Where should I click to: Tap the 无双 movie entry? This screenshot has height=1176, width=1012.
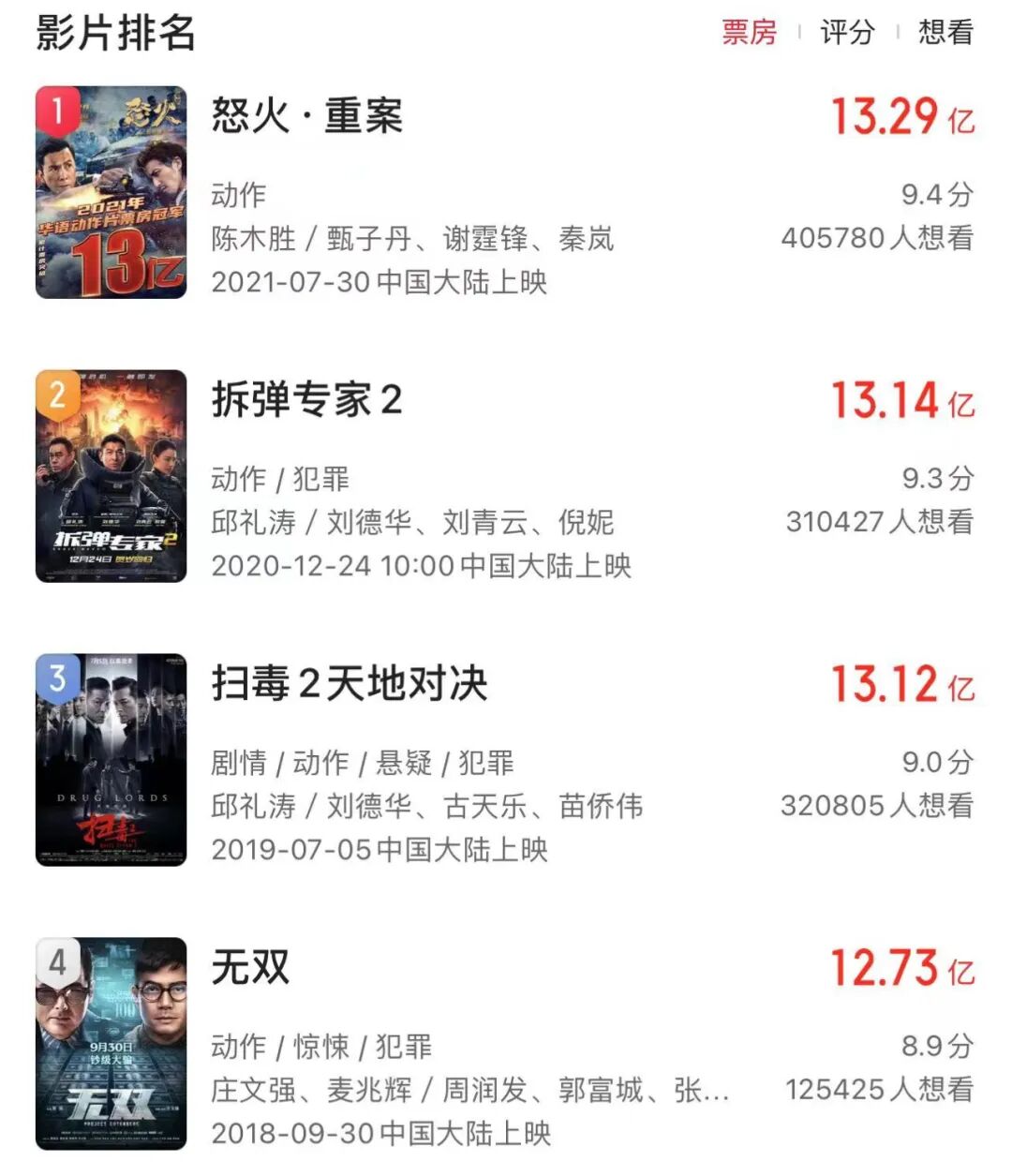pyautogui.click(x=251, y=968)
